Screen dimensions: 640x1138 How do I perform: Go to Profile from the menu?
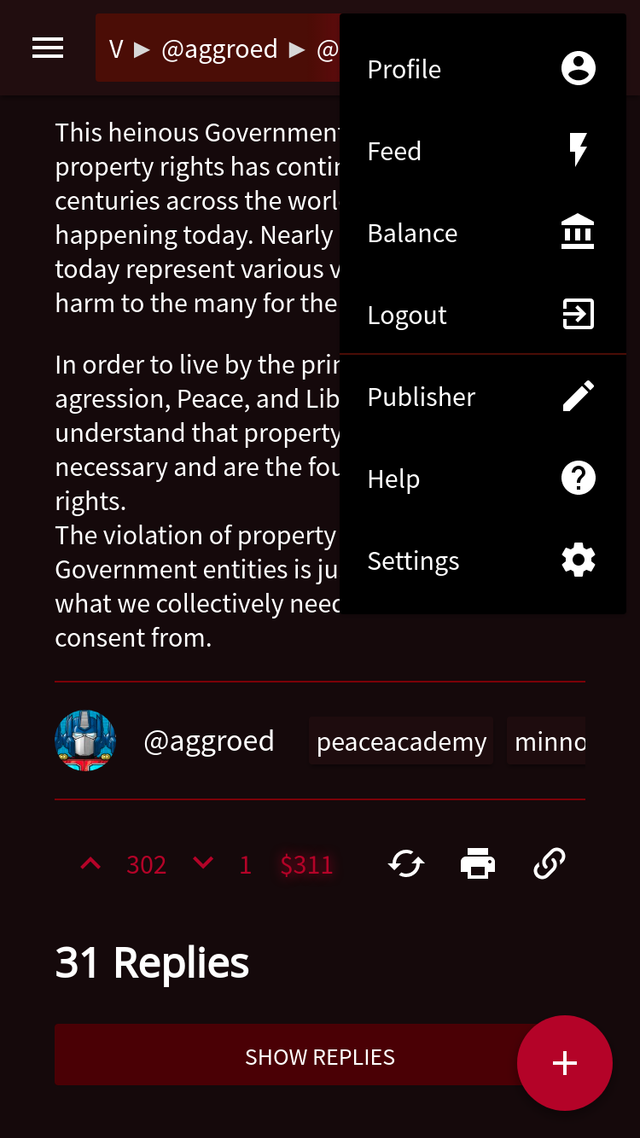pos(482,69)
